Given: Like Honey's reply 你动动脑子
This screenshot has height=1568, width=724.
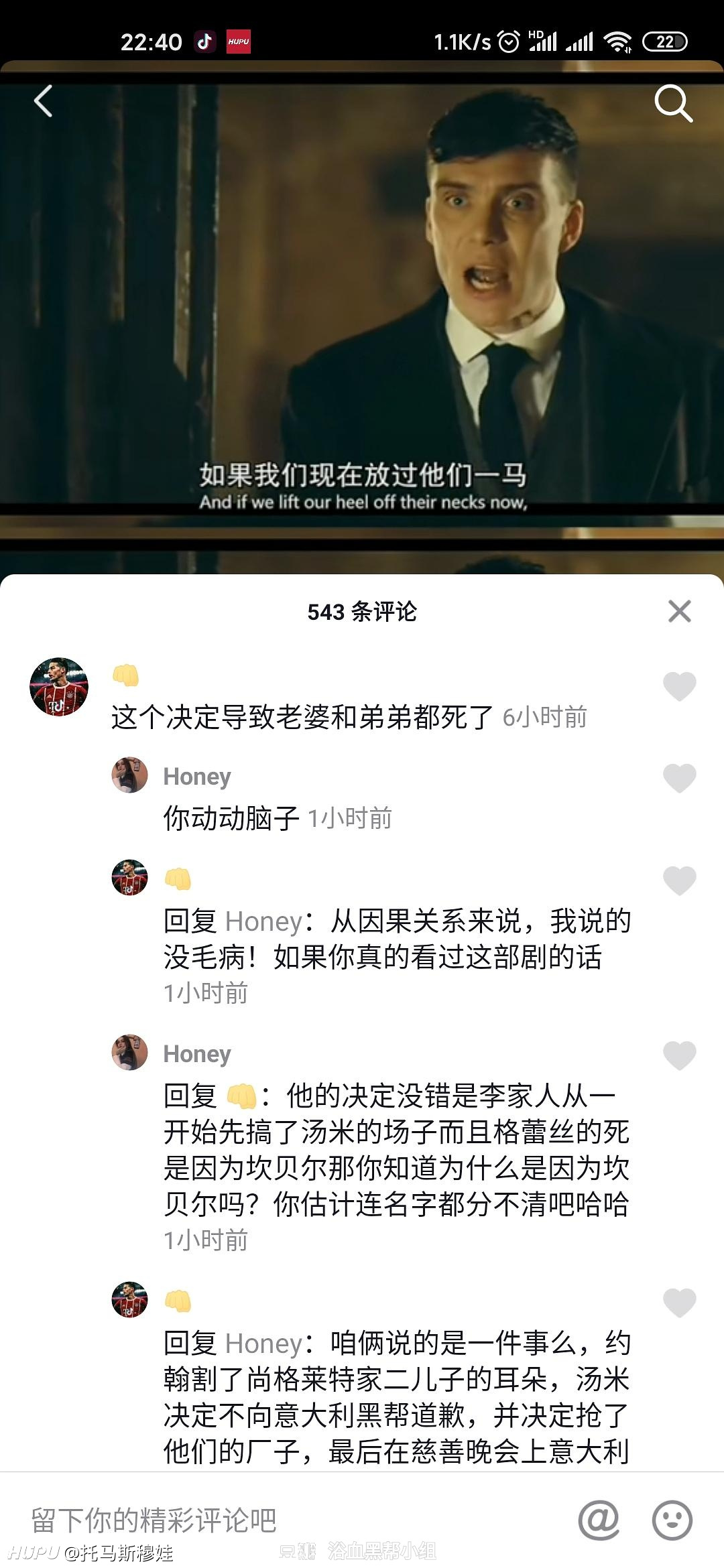Looking at the screenshot, I should pyautogui.click(x=680, y=778).
